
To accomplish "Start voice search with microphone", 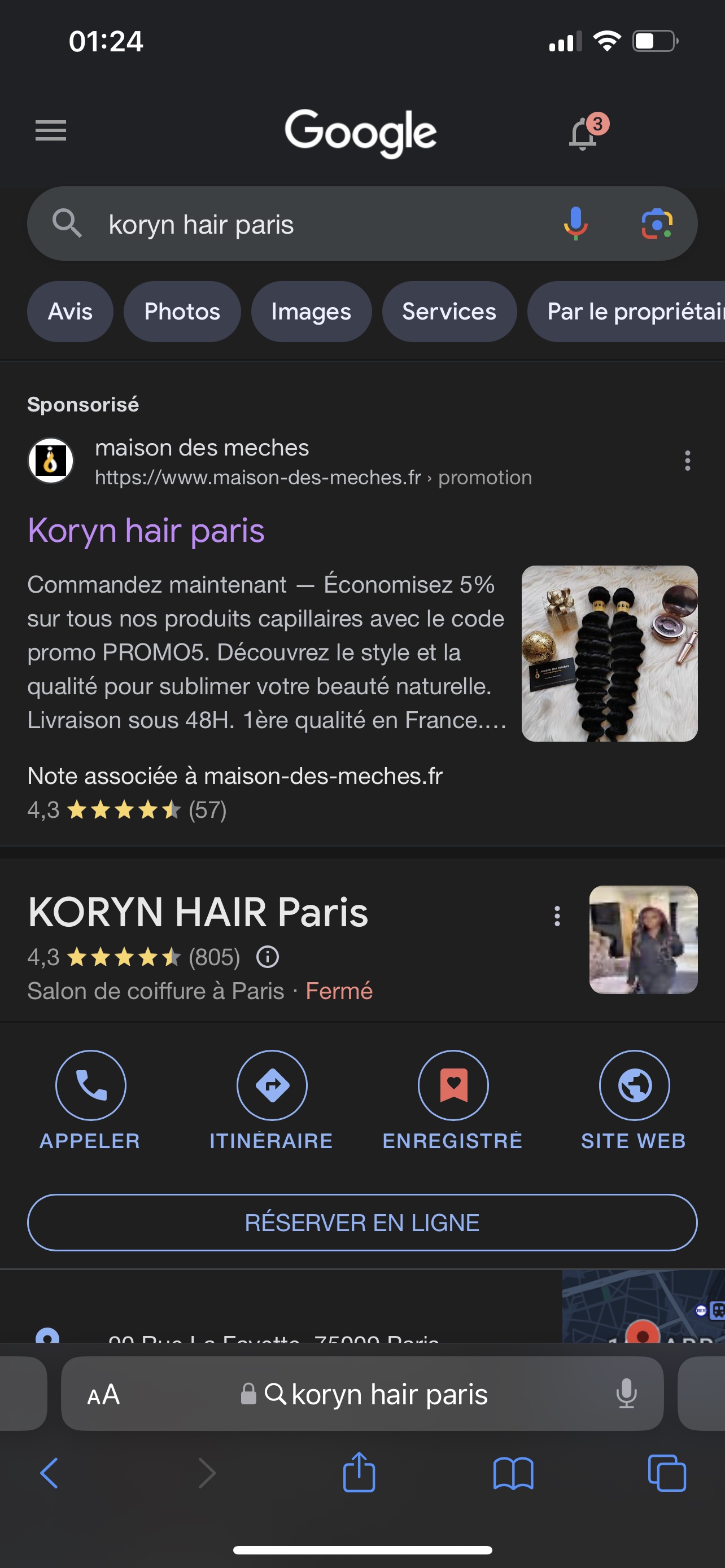I will click(x=575, y=224).
